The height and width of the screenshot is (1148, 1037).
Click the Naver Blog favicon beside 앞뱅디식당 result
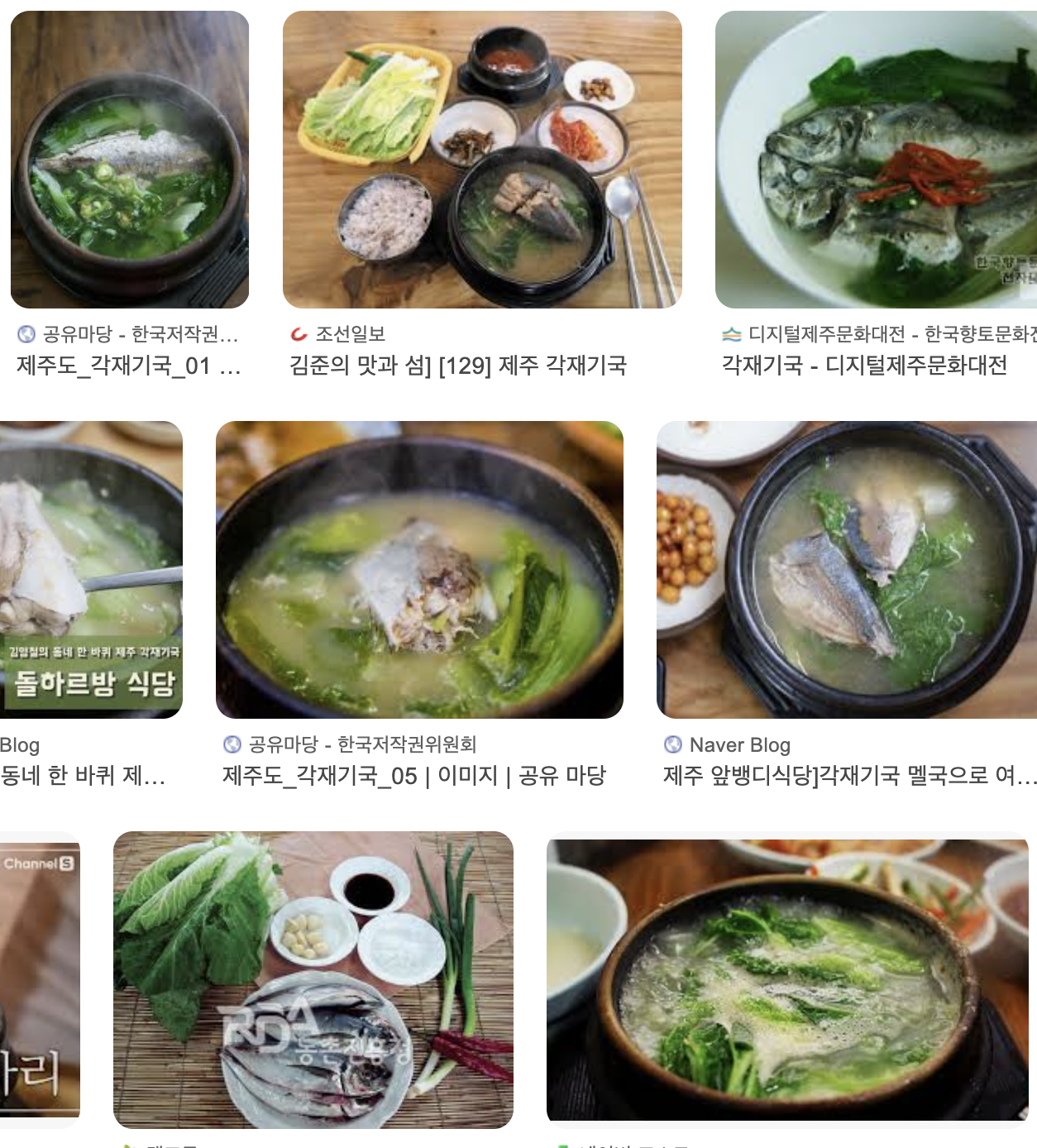coord(671,744)
